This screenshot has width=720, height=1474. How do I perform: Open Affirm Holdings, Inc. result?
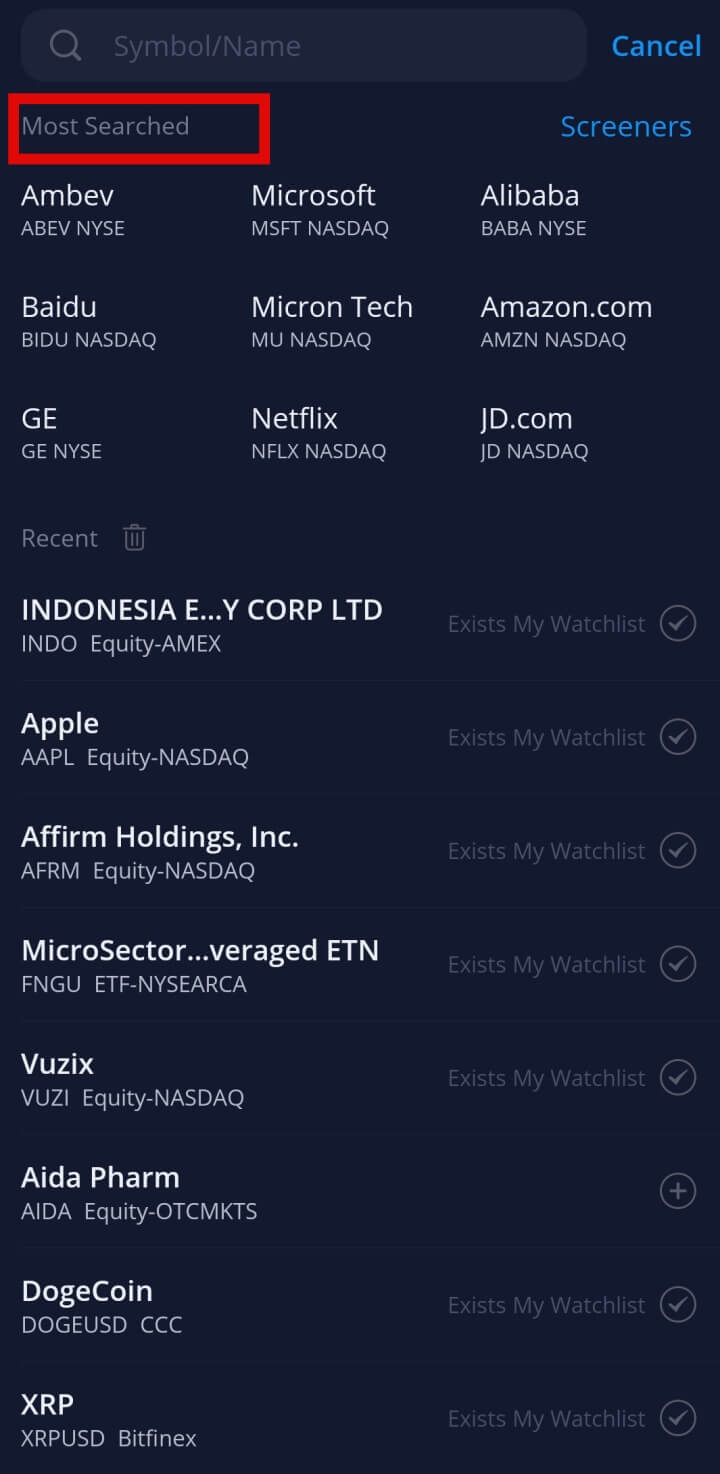coord(160,851)
